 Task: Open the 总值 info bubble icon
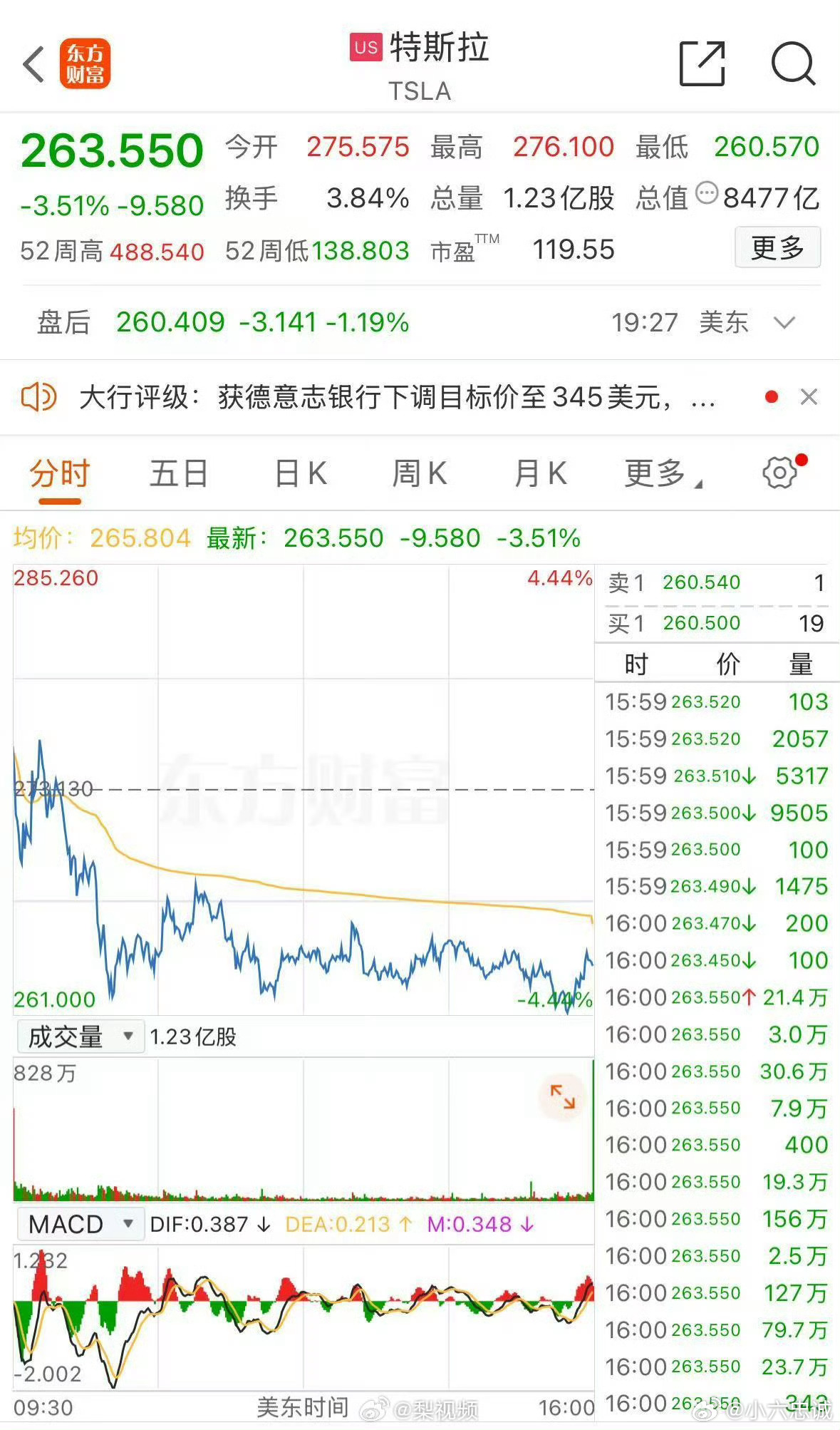pos(706,192)
